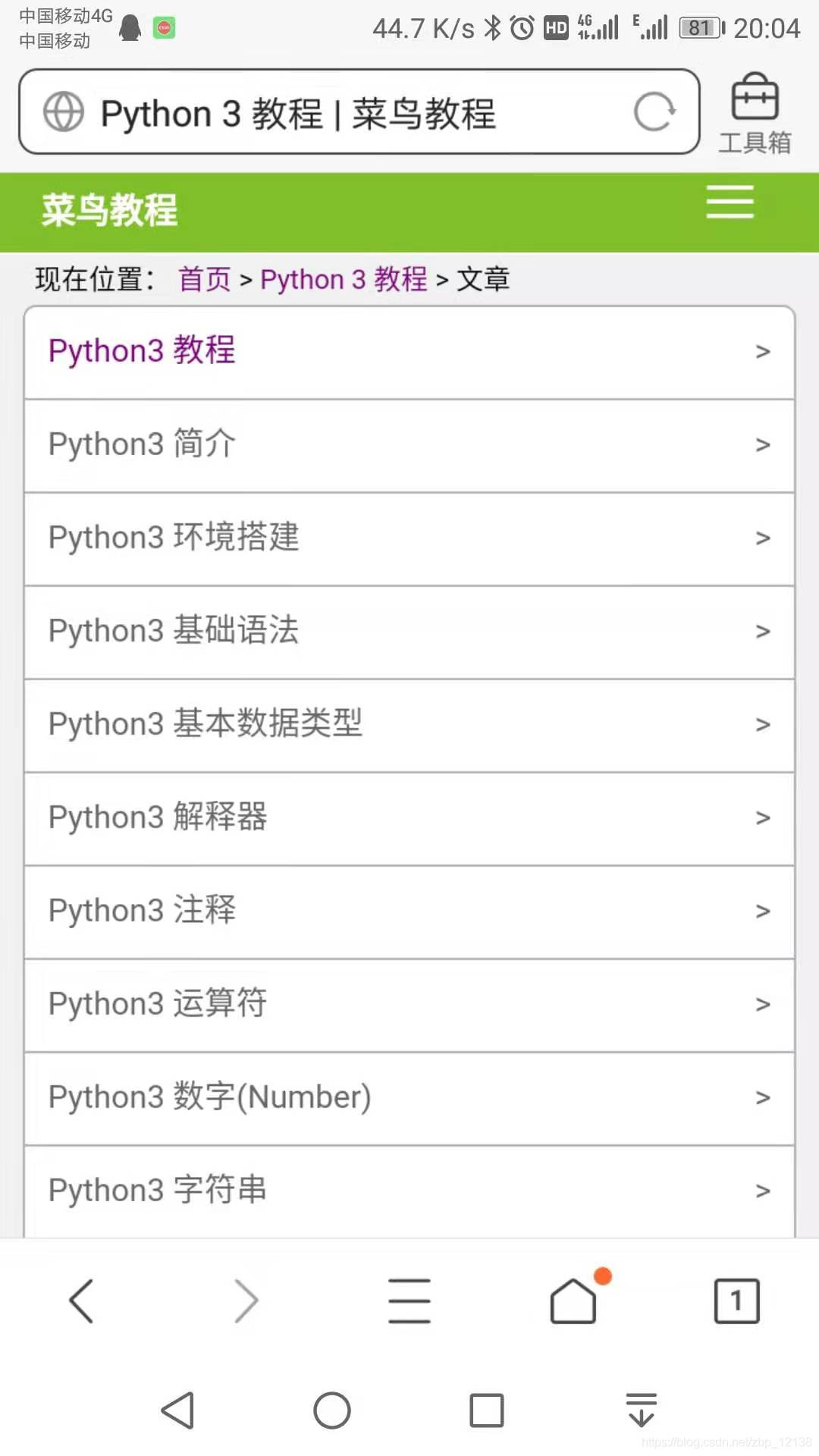The image size is (819, 1456).
Task: Open Python3 环境搭建 chapter
Action: pyautogui.click(x=409, y=539)
